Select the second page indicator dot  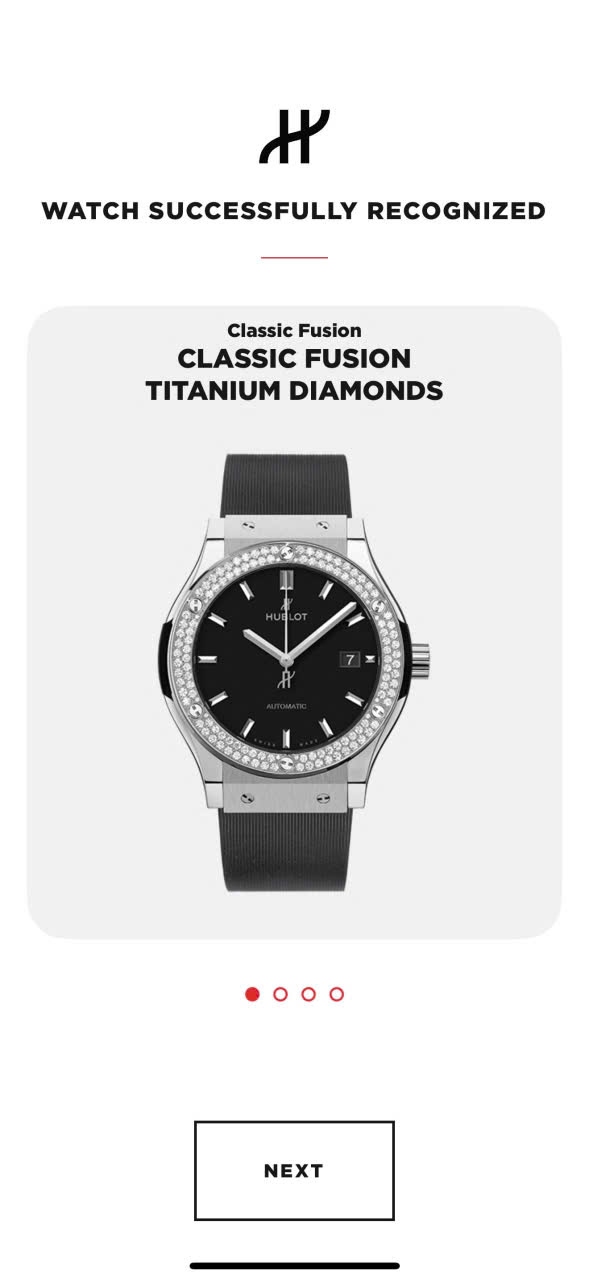[280, 994]
